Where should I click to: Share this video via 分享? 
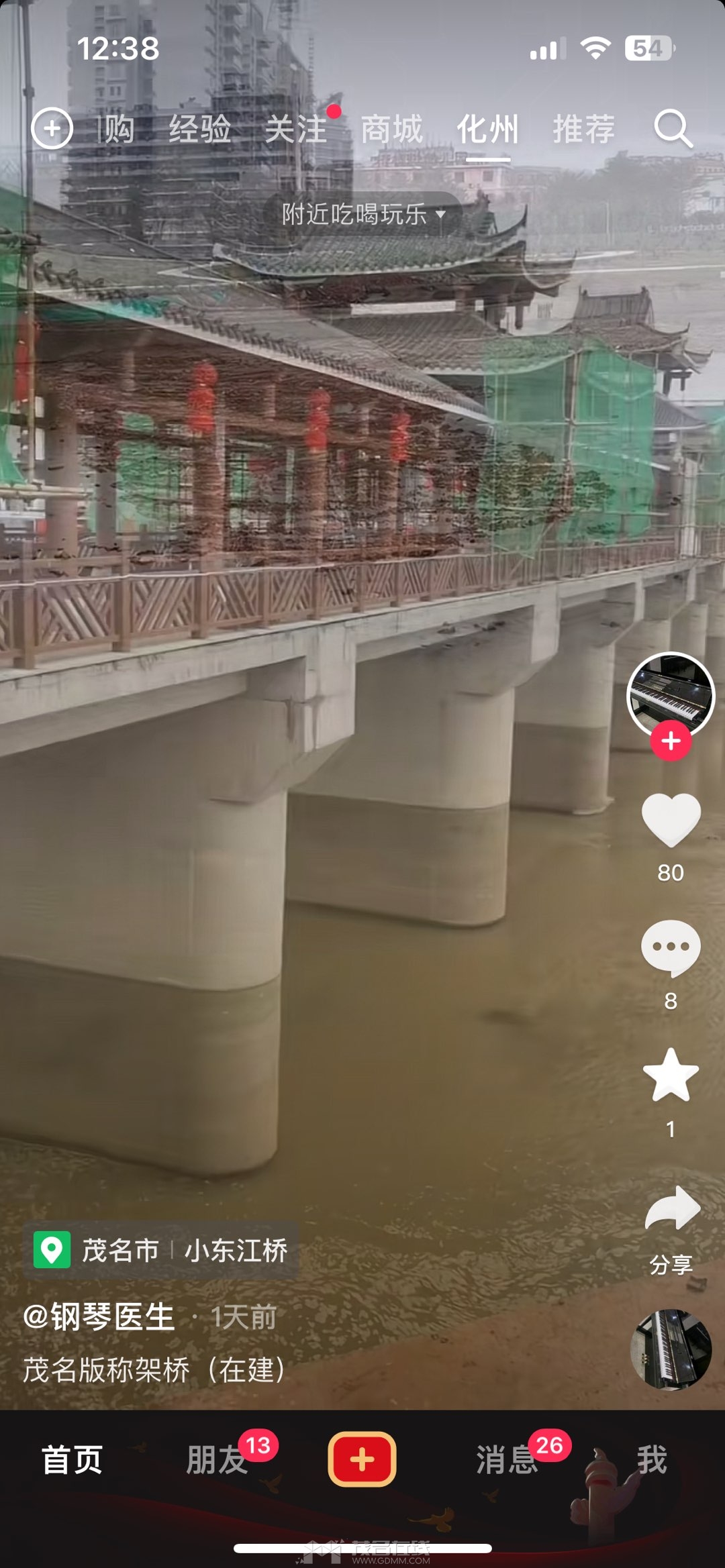[x=671, y=1222]
